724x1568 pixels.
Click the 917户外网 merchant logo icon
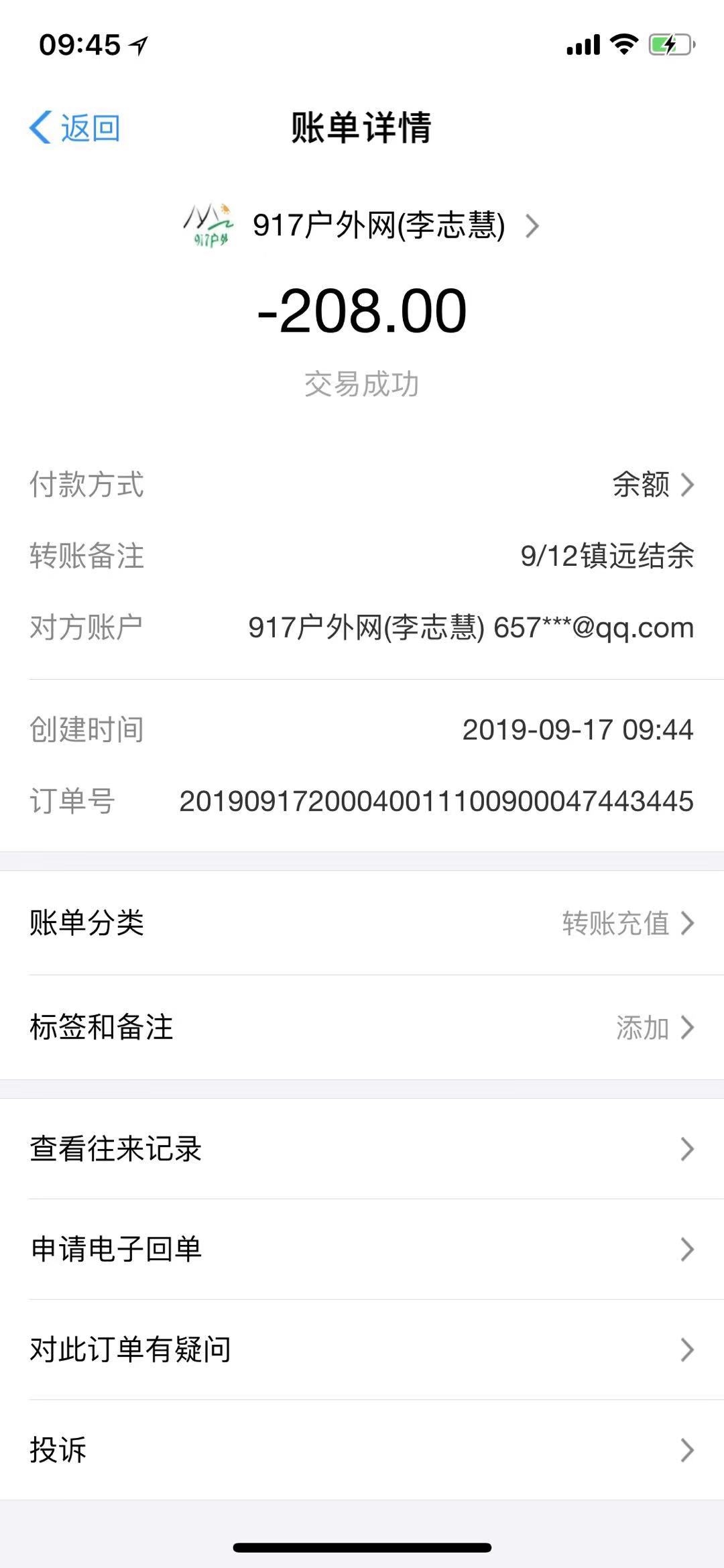pyautogui.click(x=210, y=225)
